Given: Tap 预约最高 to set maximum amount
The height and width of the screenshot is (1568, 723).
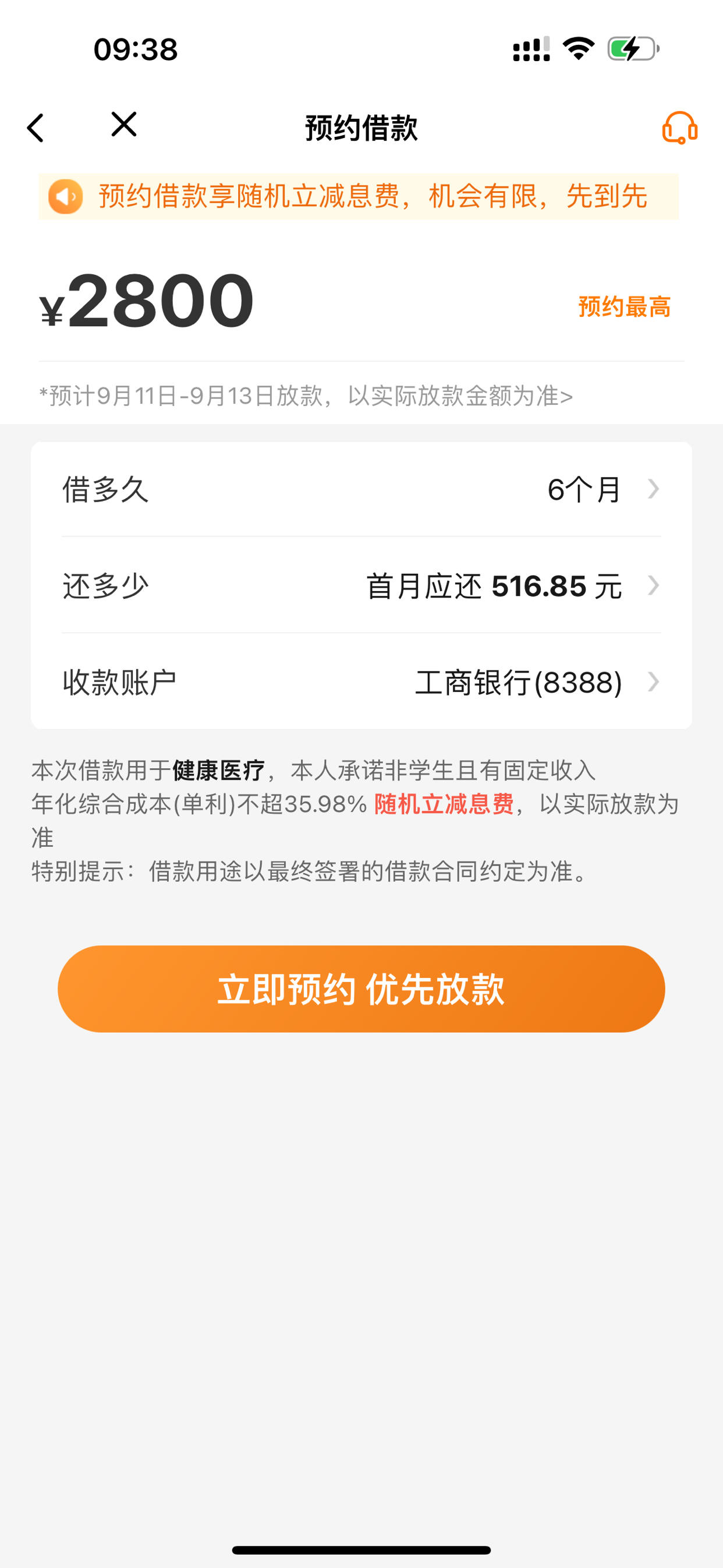Looking at the screenshot, I should click(624, 307).
